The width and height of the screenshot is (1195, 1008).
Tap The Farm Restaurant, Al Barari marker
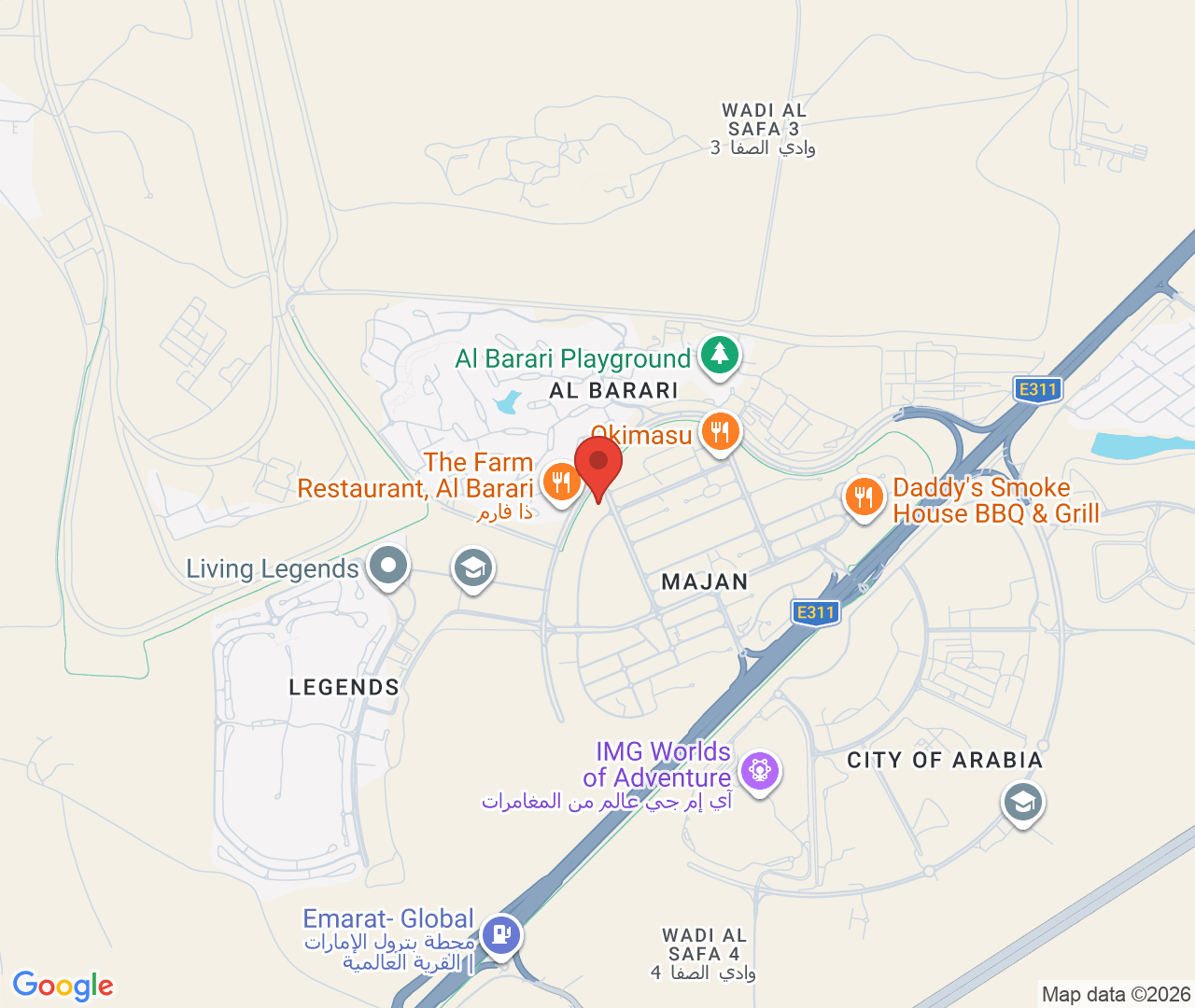[x=560, y=483]
